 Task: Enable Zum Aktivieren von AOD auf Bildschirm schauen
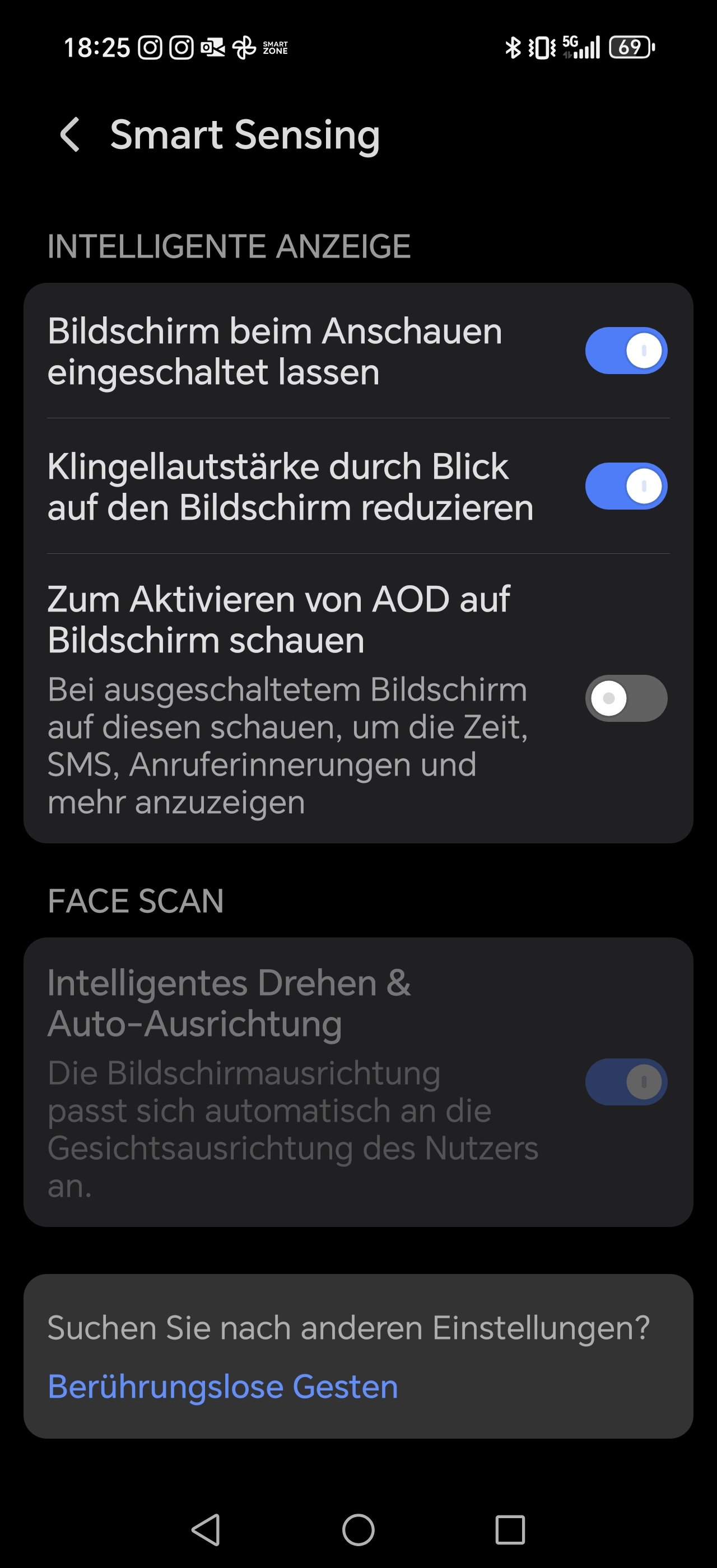pos(626,698)
